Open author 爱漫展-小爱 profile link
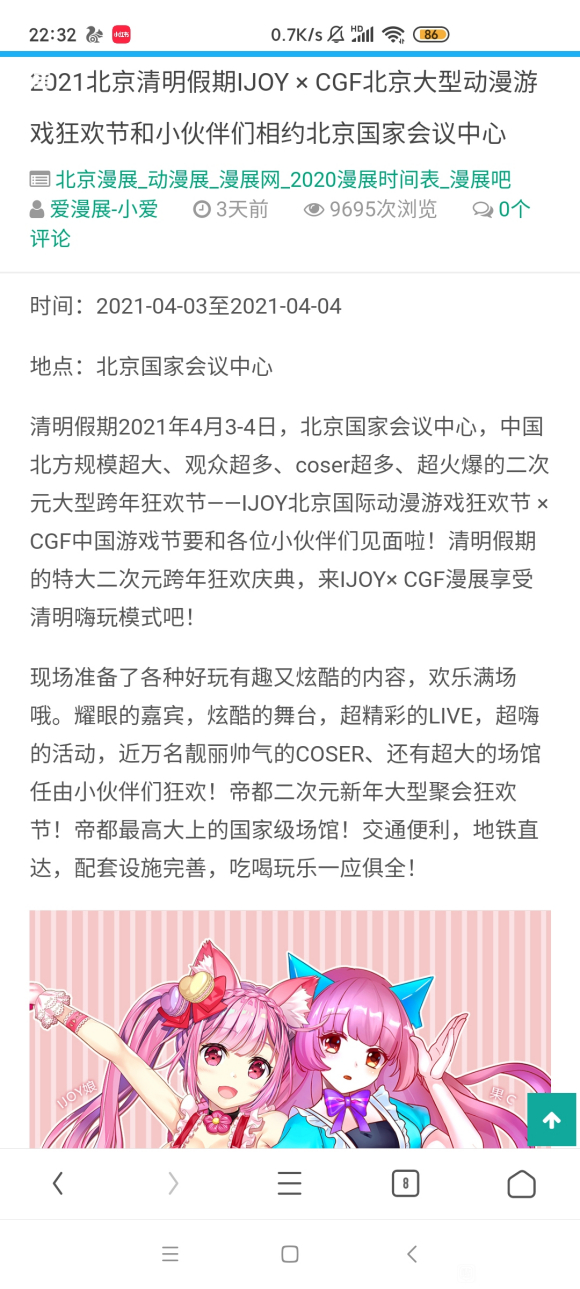The height and width of the screenshot is (1289, 580). (104, 209)
